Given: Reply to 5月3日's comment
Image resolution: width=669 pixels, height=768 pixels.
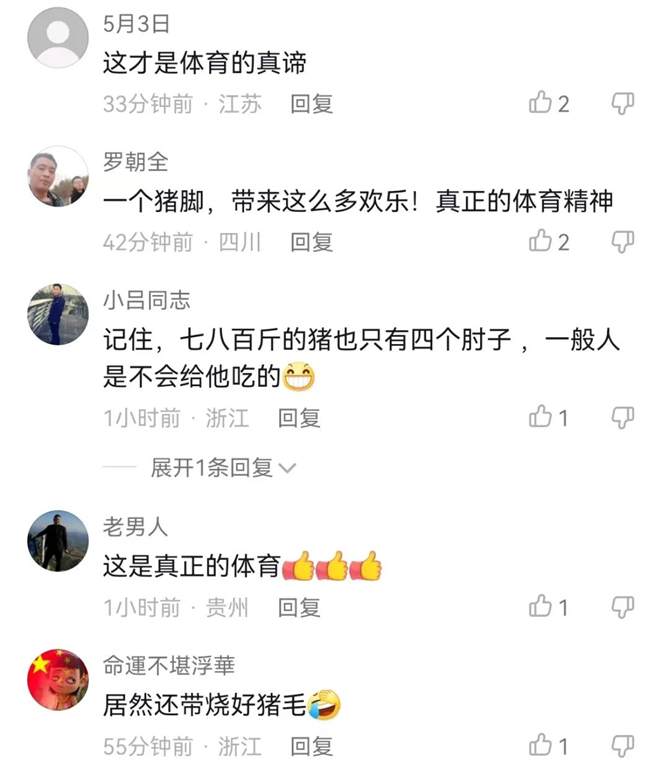Looking at the screenshot, I should click(311, 104).
